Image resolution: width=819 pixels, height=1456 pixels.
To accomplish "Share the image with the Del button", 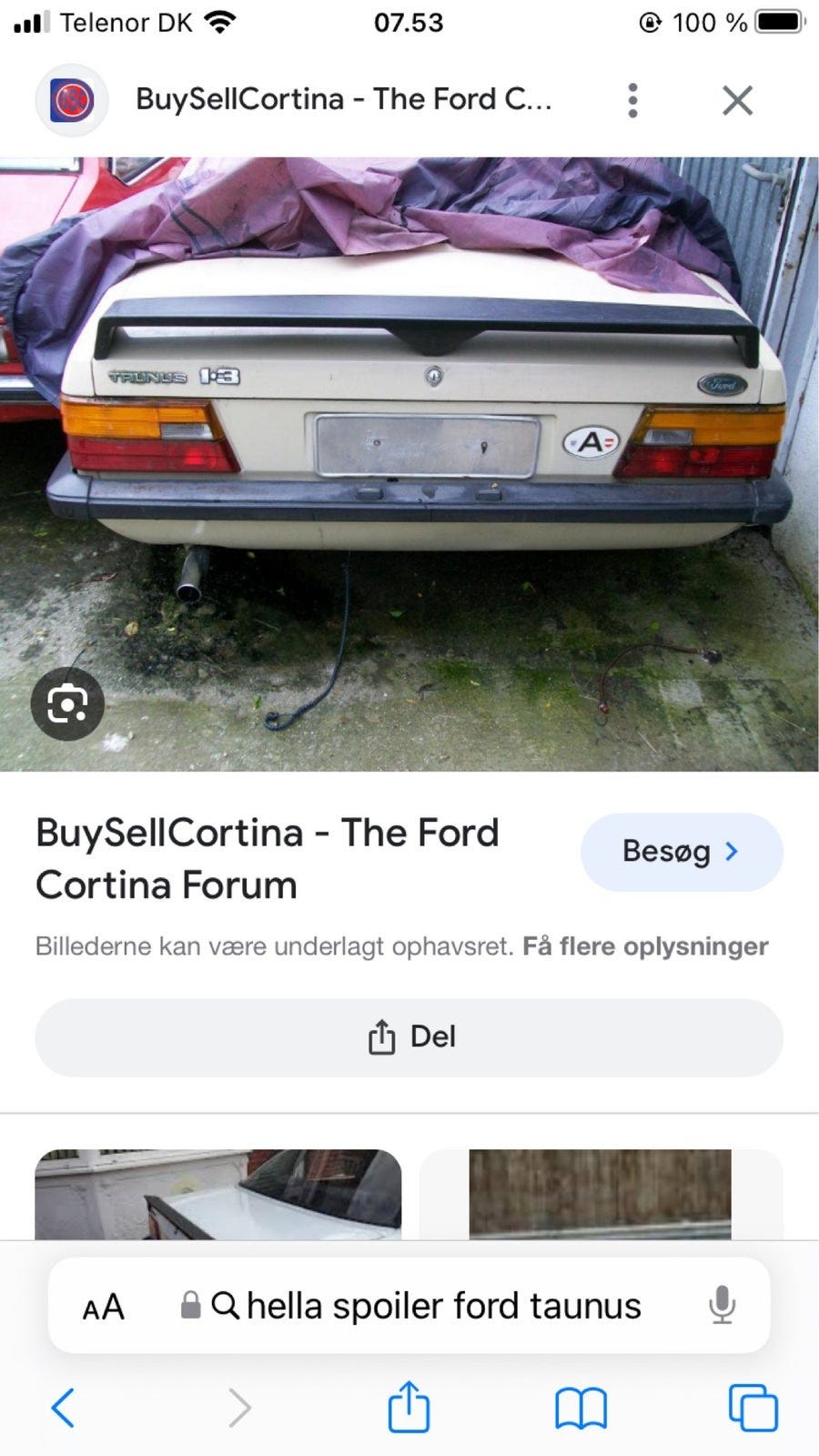I will click(x=409, y=1037).
